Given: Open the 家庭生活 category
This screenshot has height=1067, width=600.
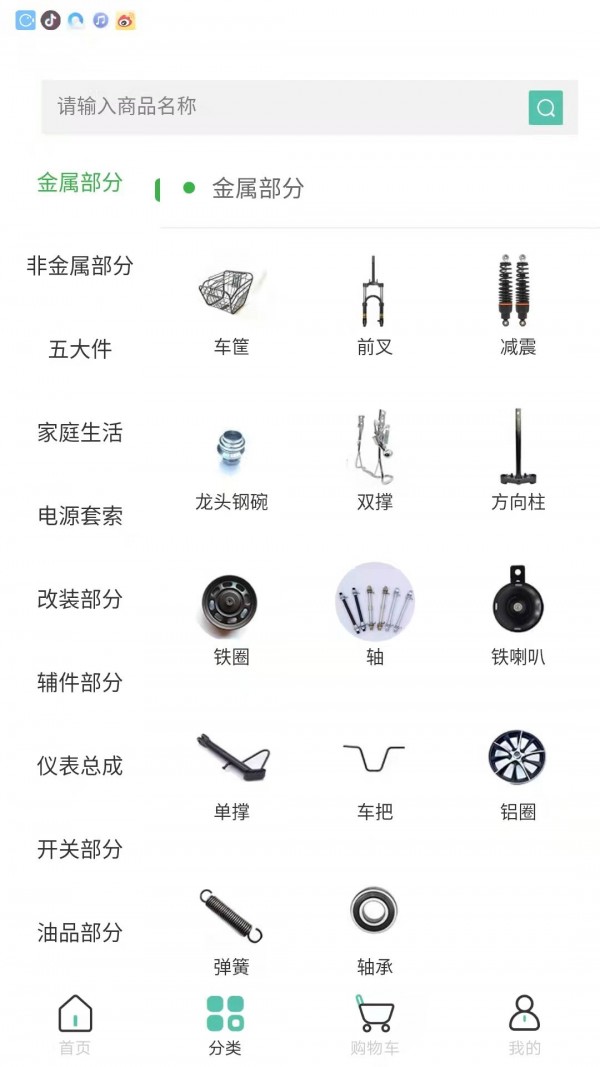Looking at the screenshot, I should tap(80, 433).
